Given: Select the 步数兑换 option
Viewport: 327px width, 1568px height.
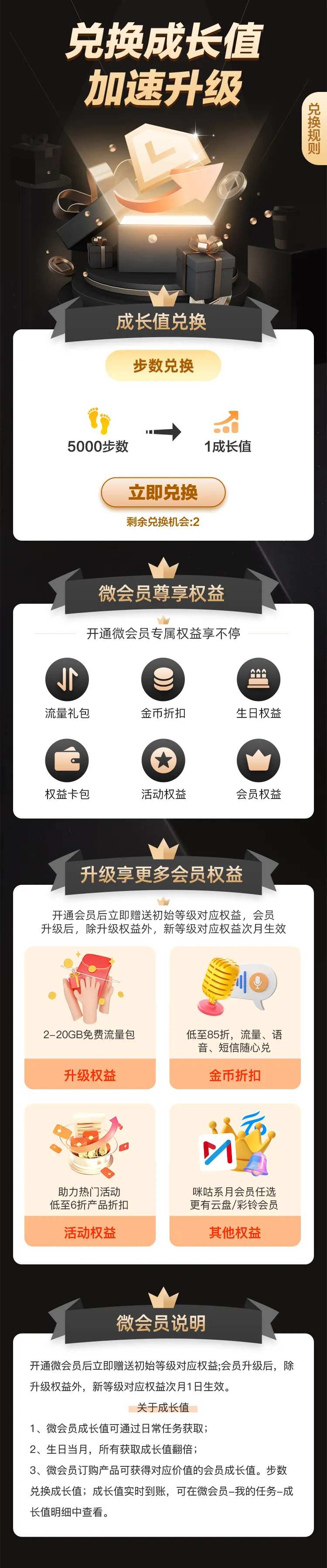Looking at the screenshot, I should pyautogui.click(x=163, y=366).
